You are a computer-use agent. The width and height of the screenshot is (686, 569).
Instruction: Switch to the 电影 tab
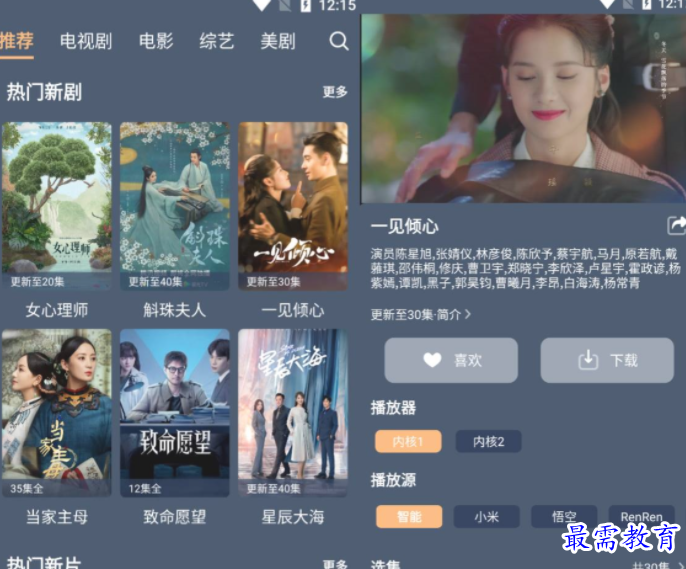tap(156, 41)
